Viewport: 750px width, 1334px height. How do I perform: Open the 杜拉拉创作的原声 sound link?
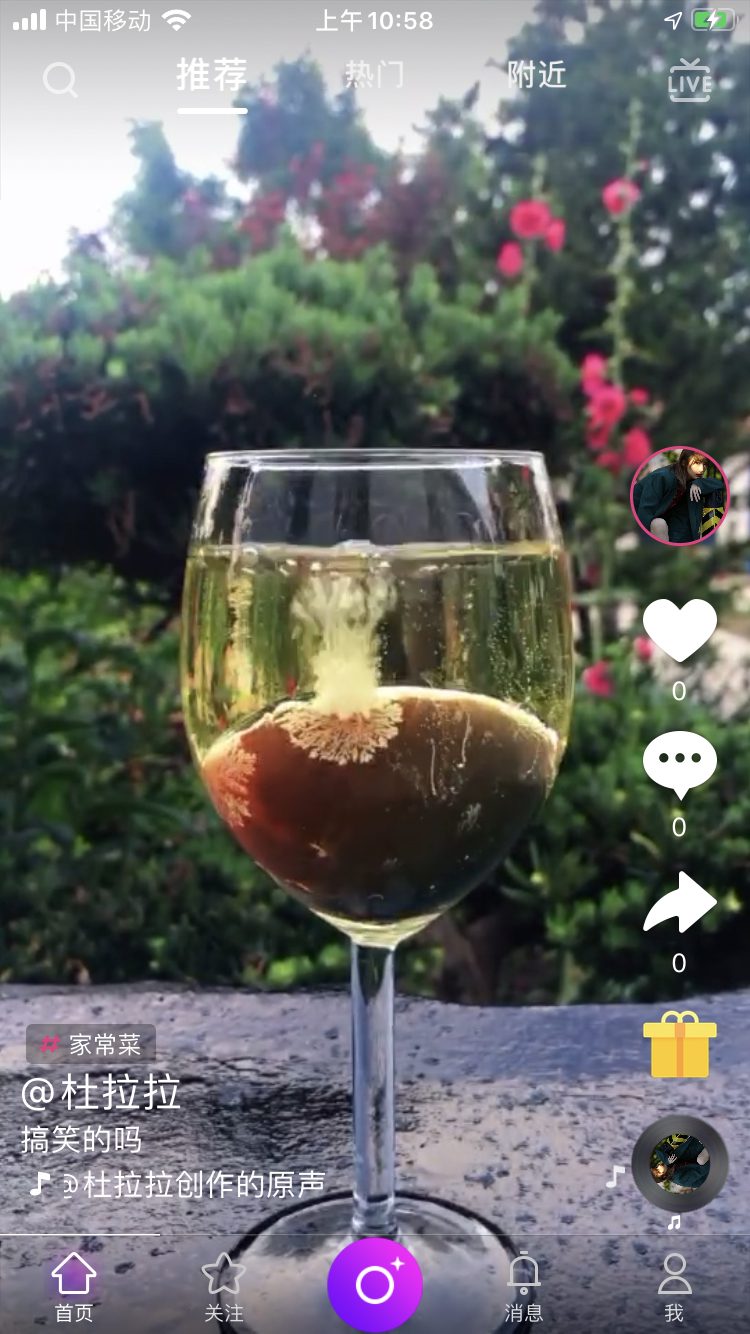click(190, 1185)
